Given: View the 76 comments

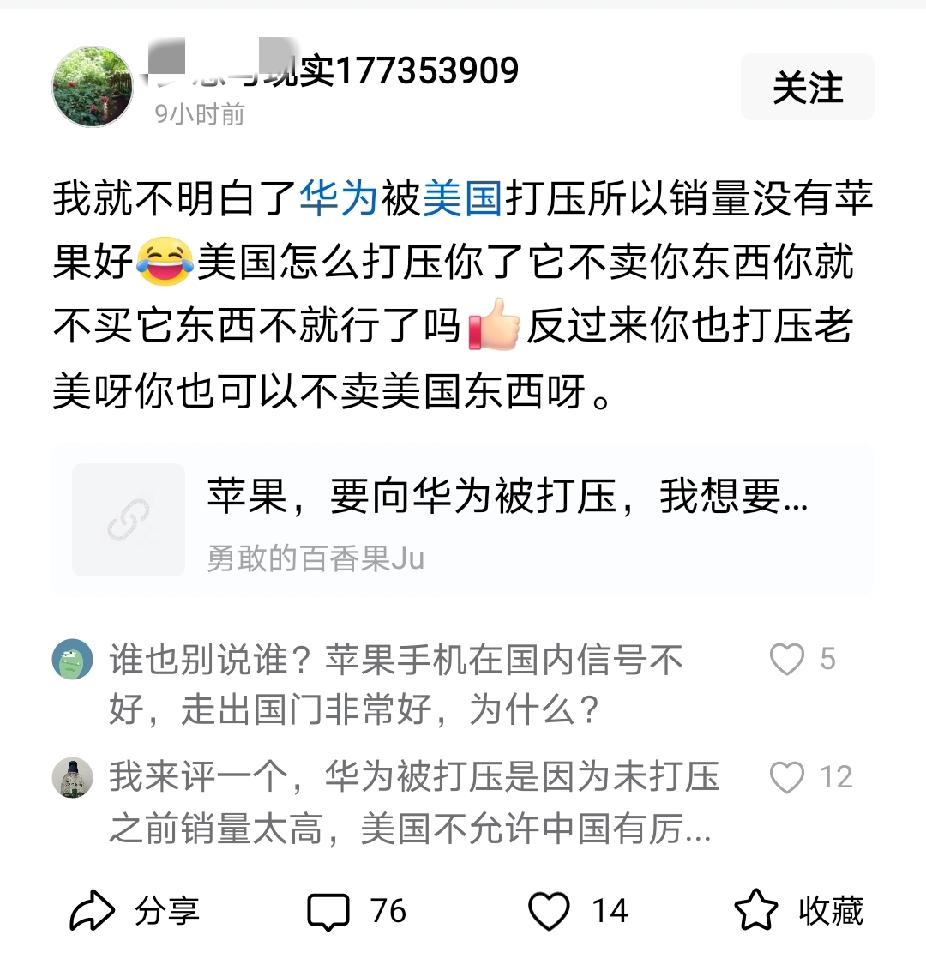Looking at the screenshot, I should (357, 910).
